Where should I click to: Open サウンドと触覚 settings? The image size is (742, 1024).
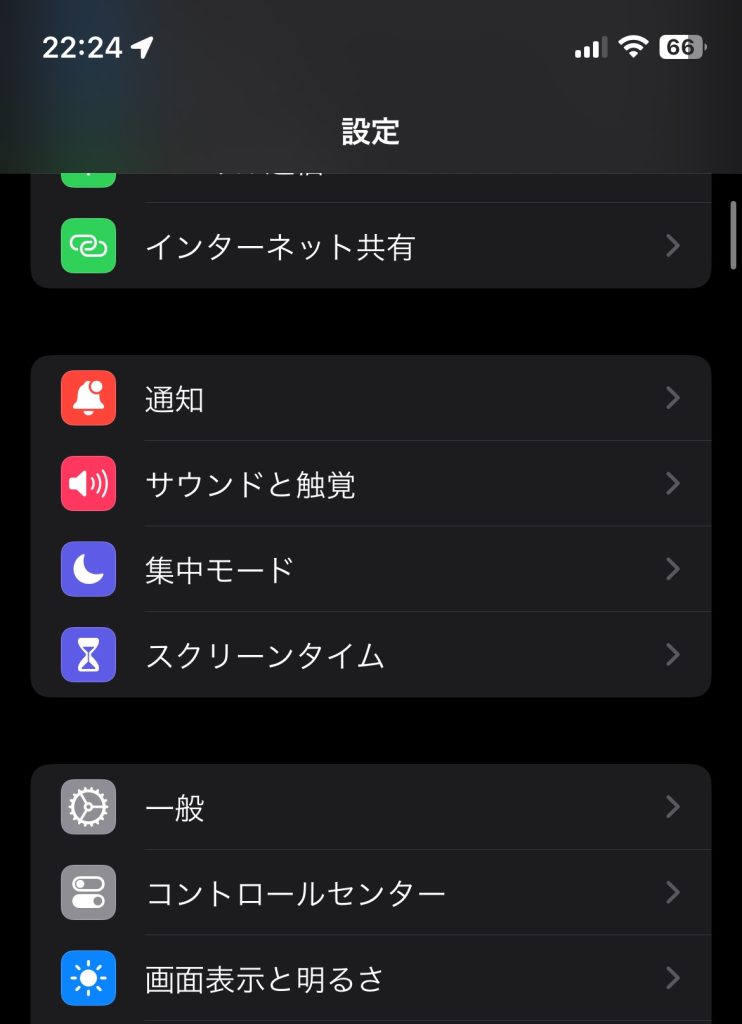click(x=370, y=484)
